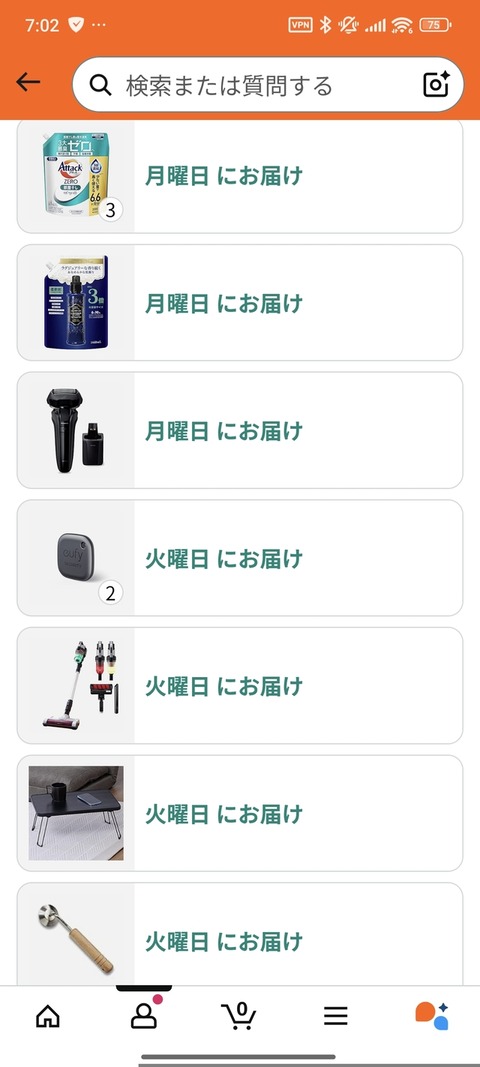Open the Attack ZERO detergent delivery card
Screen dimensions: 480x1067
[240, 176]
